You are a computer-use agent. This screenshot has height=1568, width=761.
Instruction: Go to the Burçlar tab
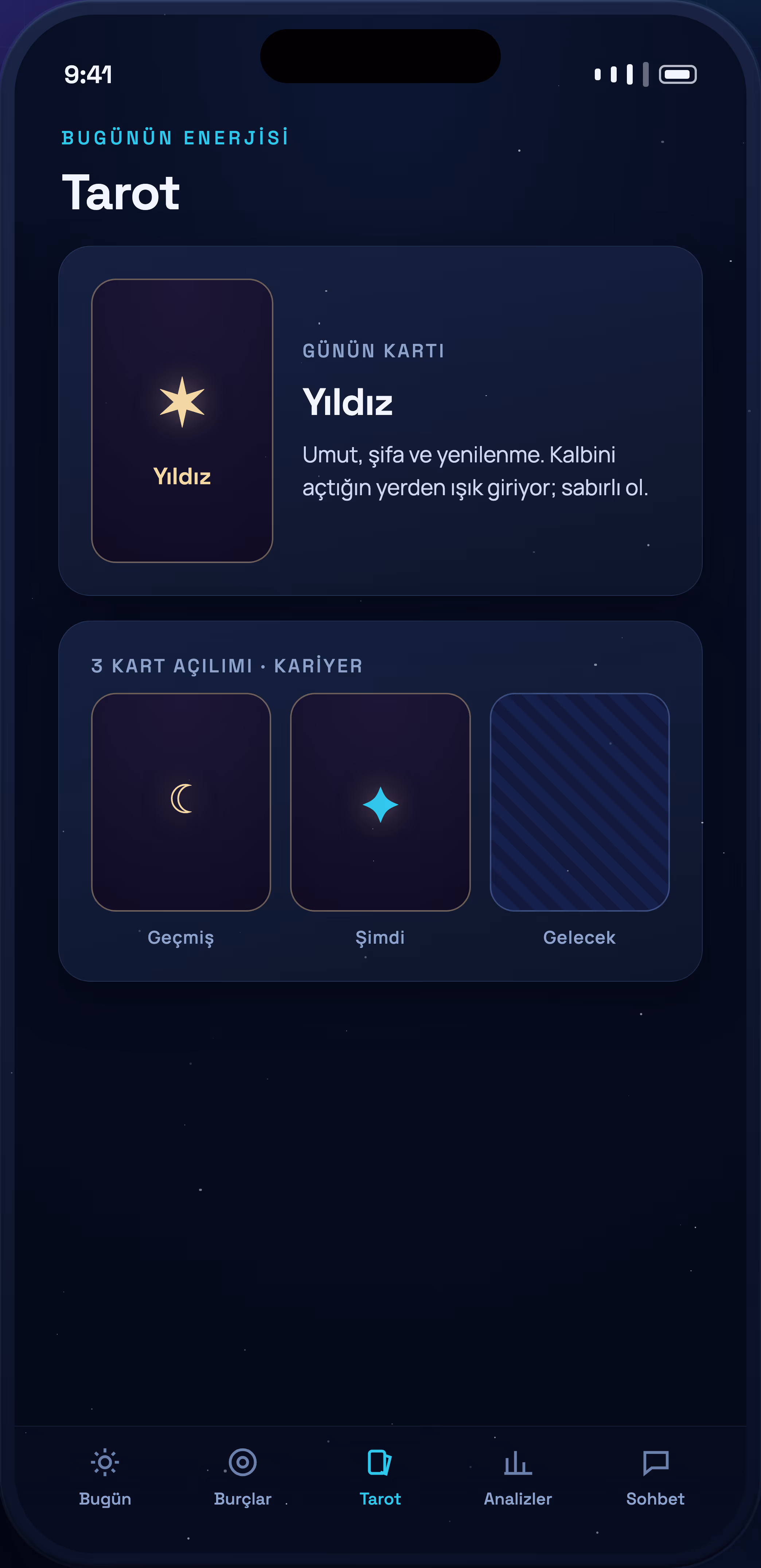[x=243, y=1477]
